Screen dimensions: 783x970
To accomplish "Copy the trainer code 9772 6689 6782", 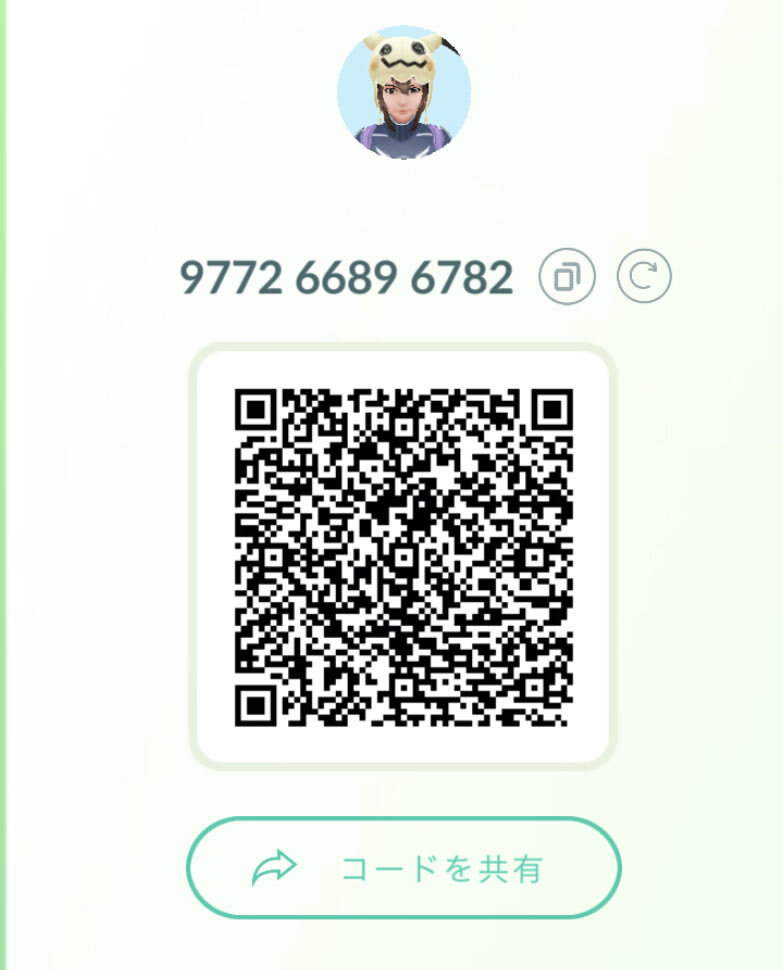I will 566,277.
